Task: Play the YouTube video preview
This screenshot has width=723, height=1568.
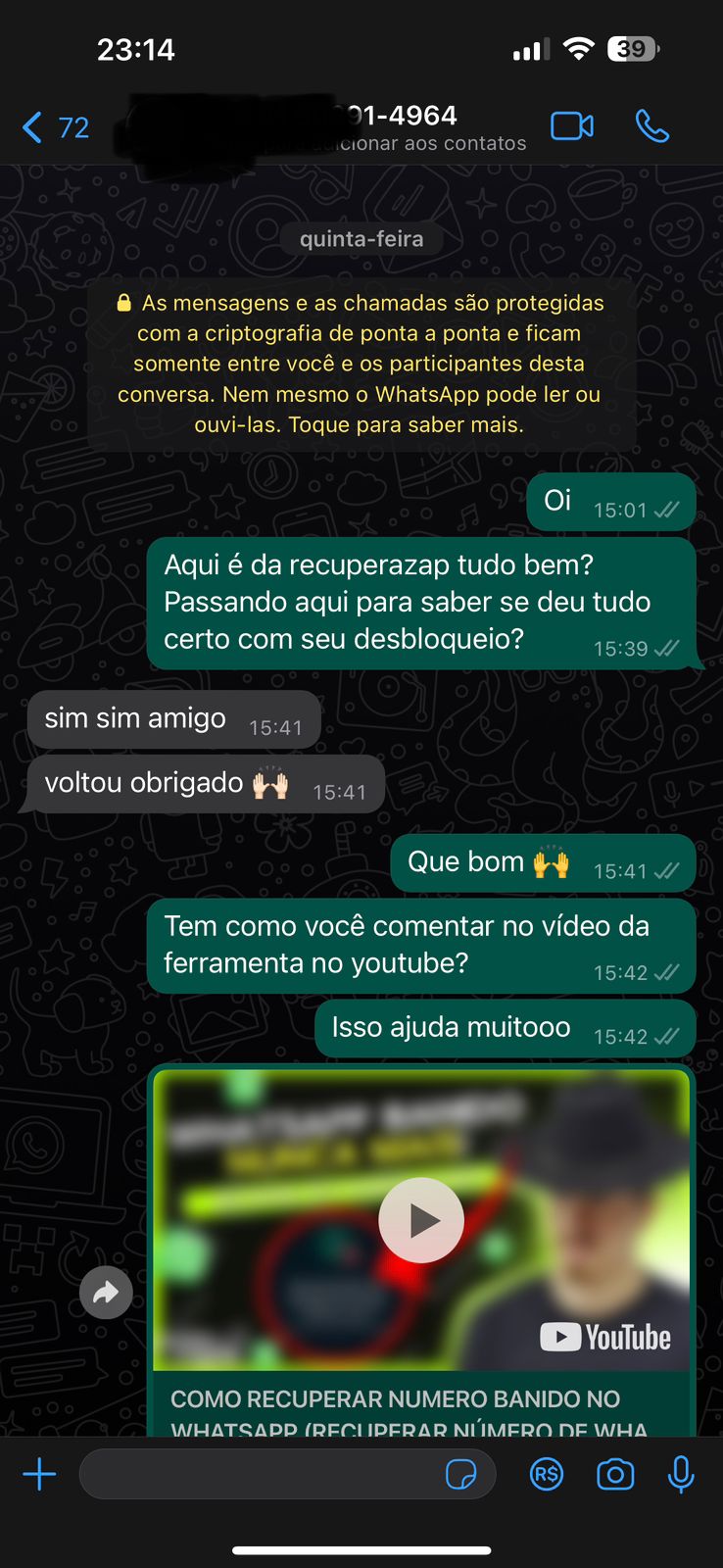Action: click(x=421, y=1220)
